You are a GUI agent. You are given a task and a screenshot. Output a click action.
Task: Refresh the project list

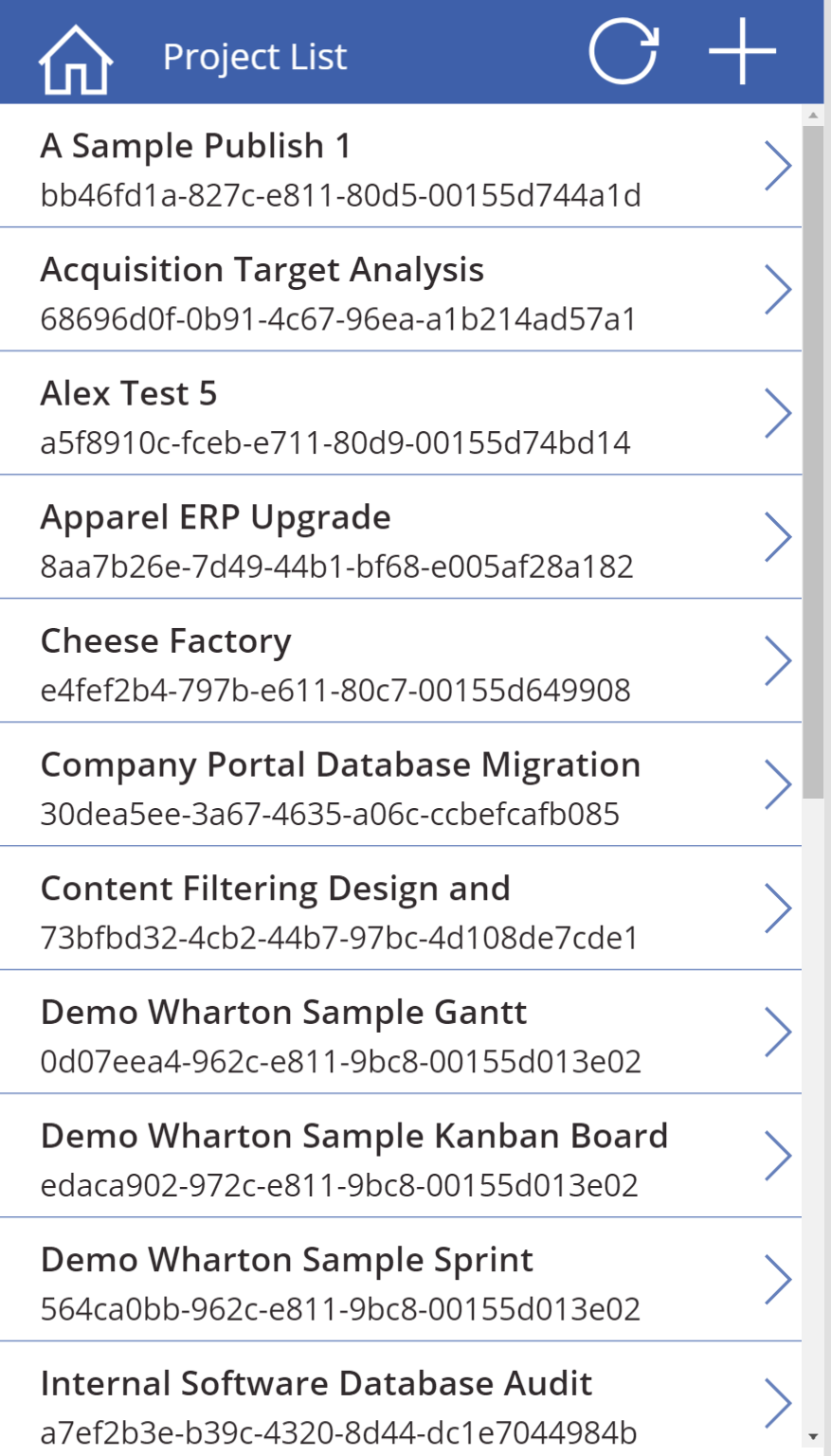pos(623,52)
